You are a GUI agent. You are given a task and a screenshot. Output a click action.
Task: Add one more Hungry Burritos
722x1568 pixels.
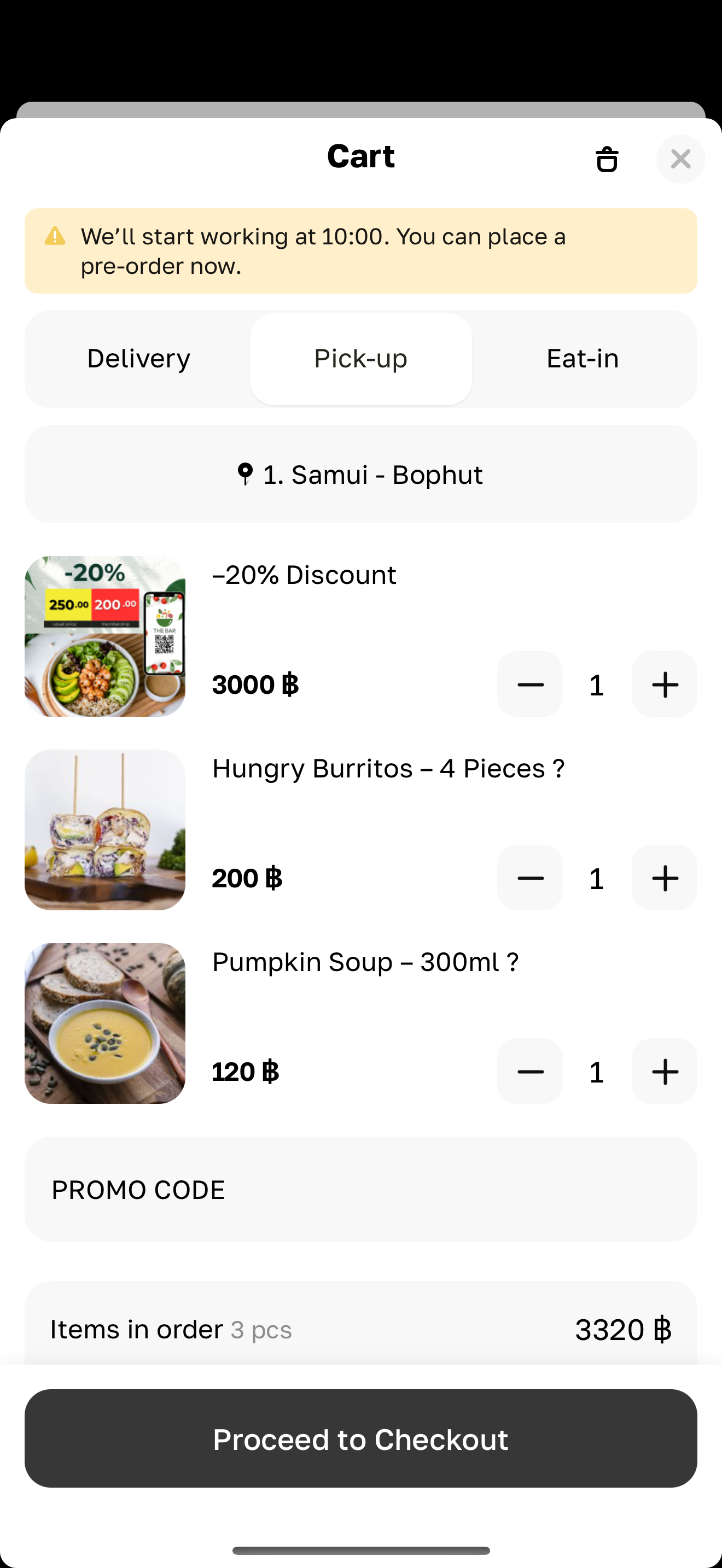(664, 877)
